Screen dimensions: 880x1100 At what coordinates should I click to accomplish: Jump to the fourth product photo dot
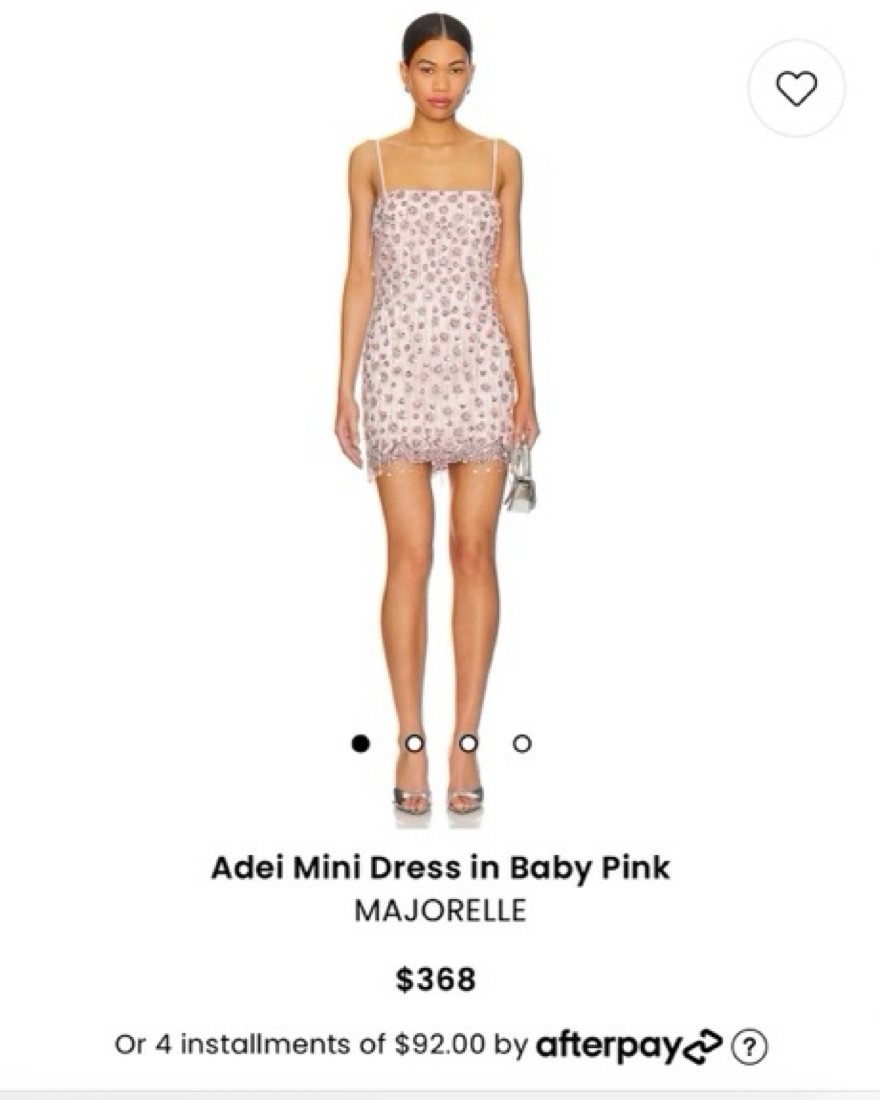click(x=521, y=743)
